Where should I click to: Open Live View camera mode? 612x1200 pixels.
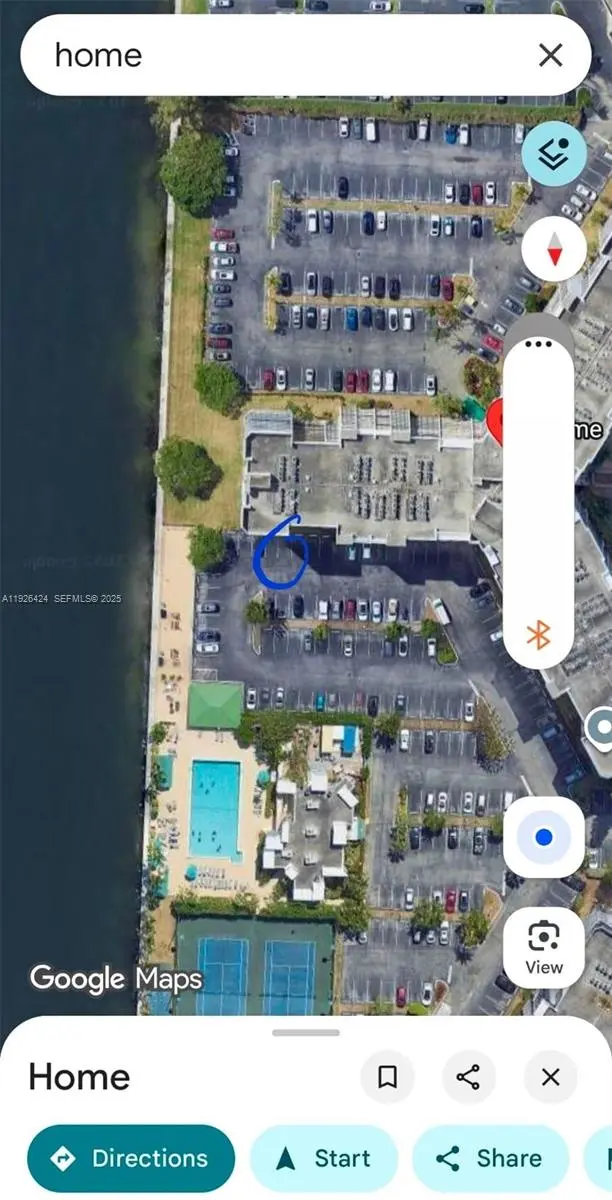pyautogui.click(x=543, y=946)
